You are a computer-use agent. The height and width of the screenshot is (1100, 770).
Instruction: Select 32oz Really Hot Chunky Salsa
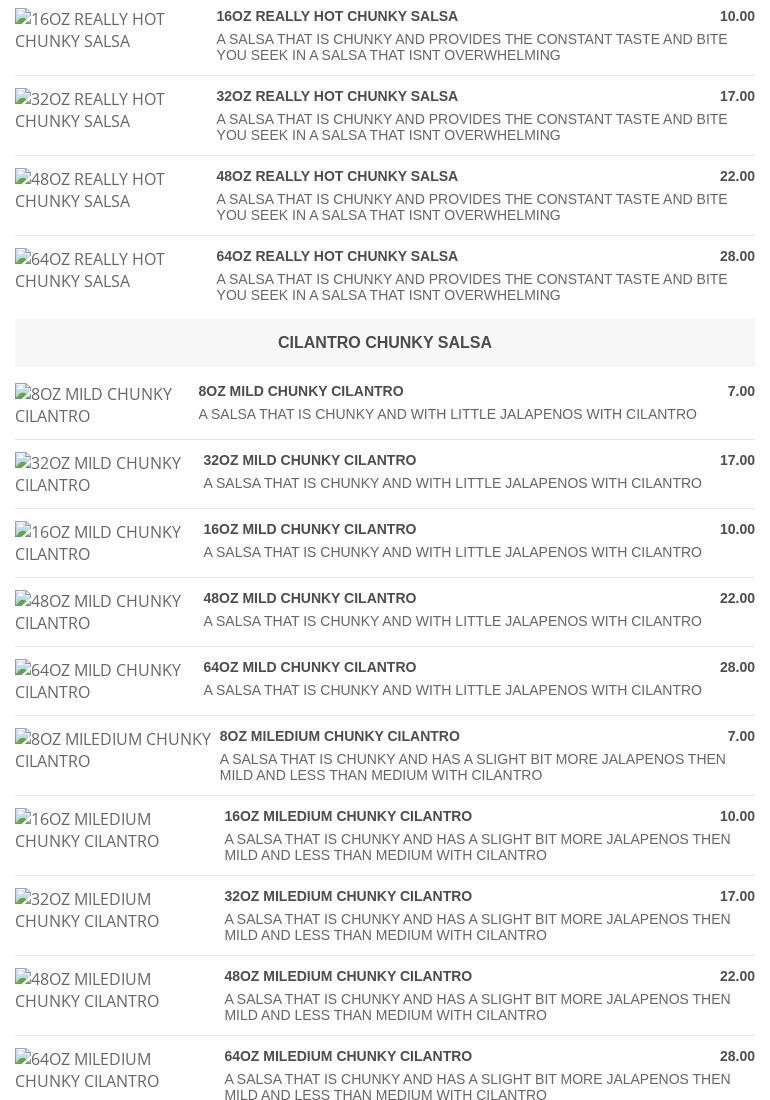click(x=337, y=97)
